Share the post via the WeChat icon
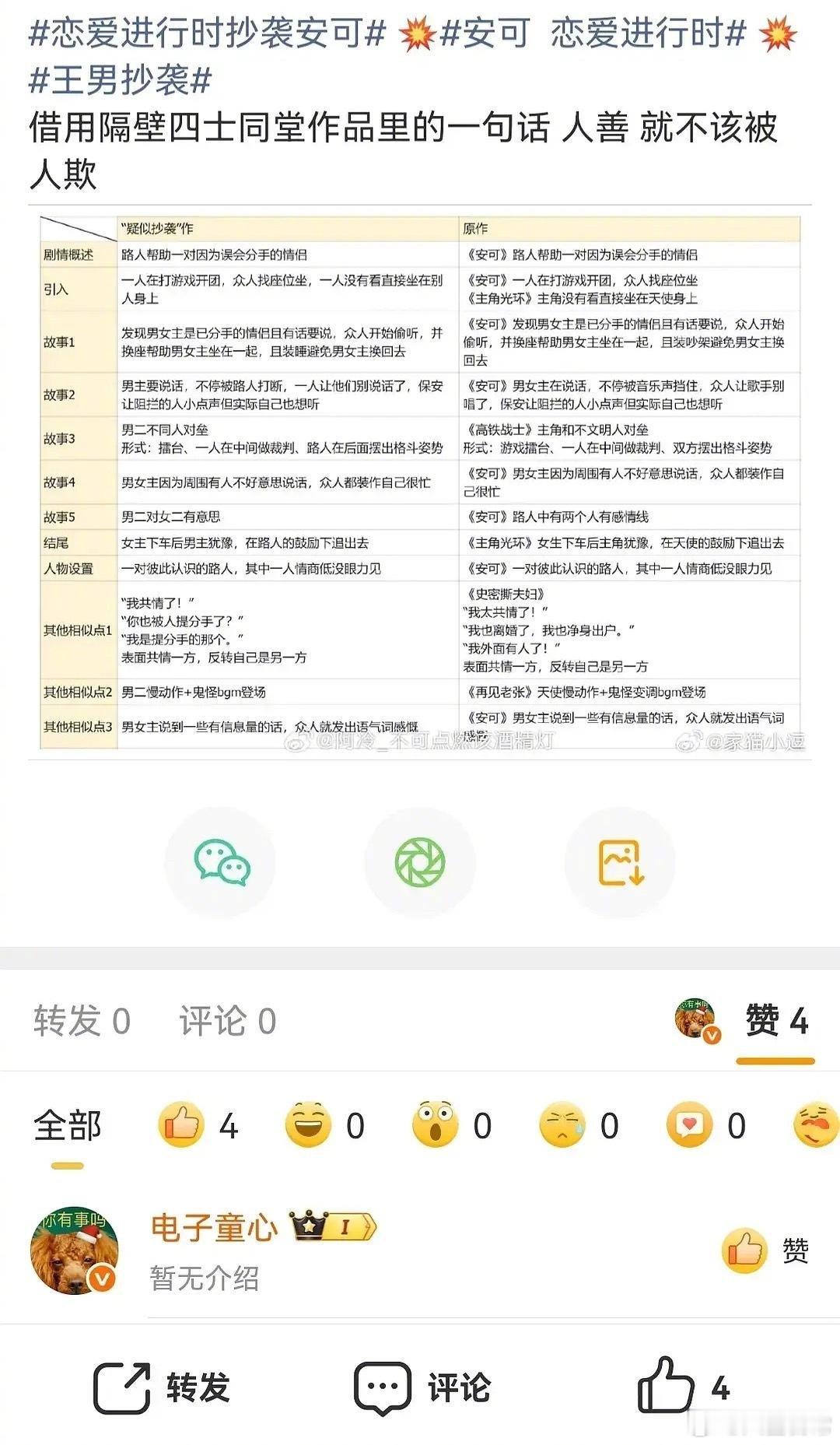Viewport: 840px width, 1445px height. [x=220, y=860]
